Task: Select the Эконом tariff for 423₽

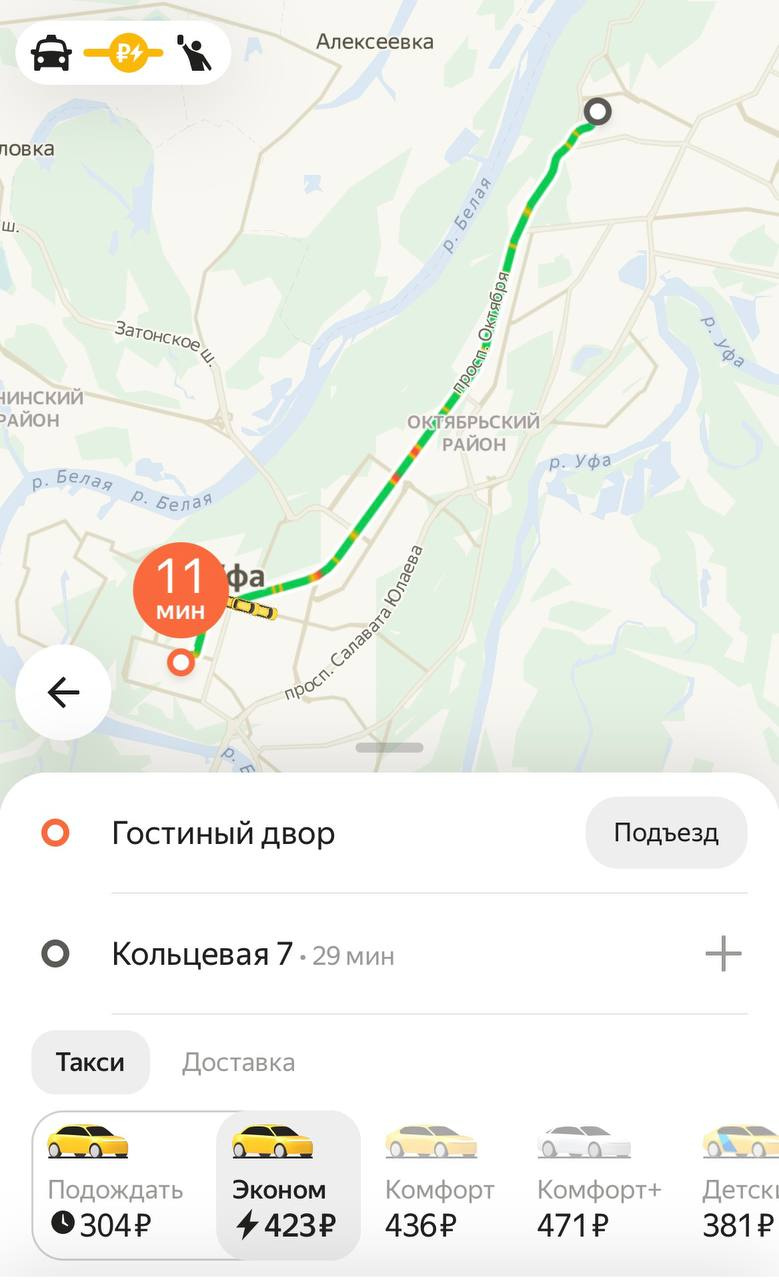Action: tap(287, 1186)
